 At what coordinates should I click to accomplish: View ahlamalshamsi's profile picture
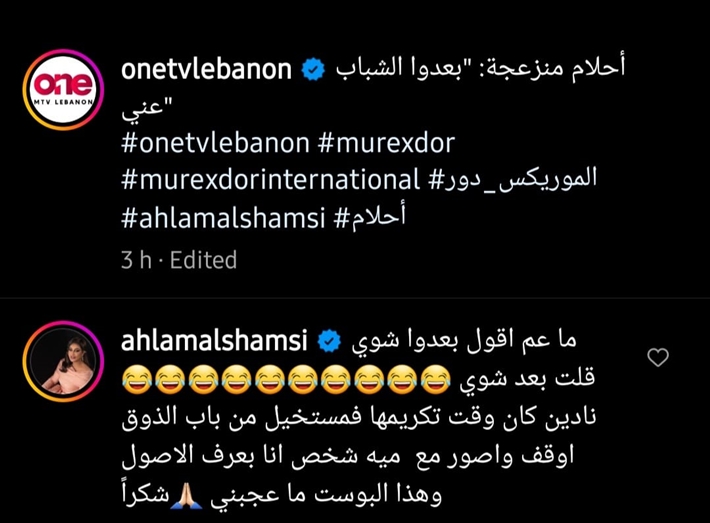click(60, 357)
